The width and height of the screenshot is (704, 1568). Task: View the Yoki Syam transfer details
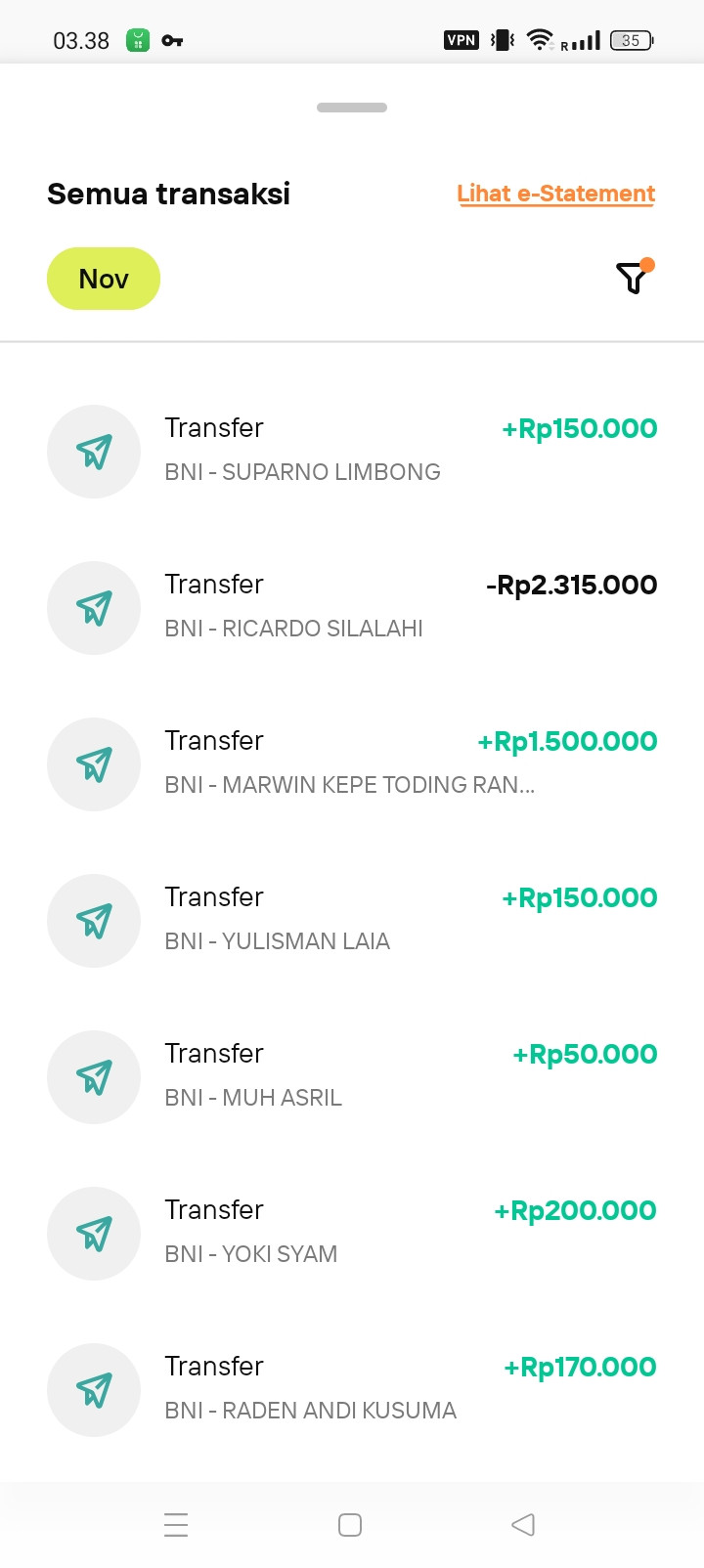coord(352,1233)
